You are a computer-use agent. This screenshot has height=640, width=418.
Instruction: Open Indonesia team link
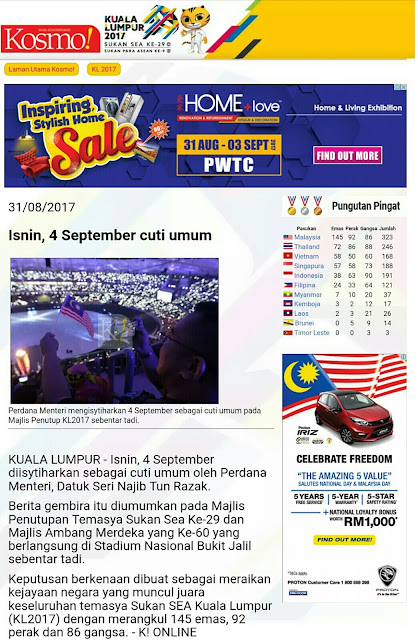pyautogui.click(x=308, y=276)
